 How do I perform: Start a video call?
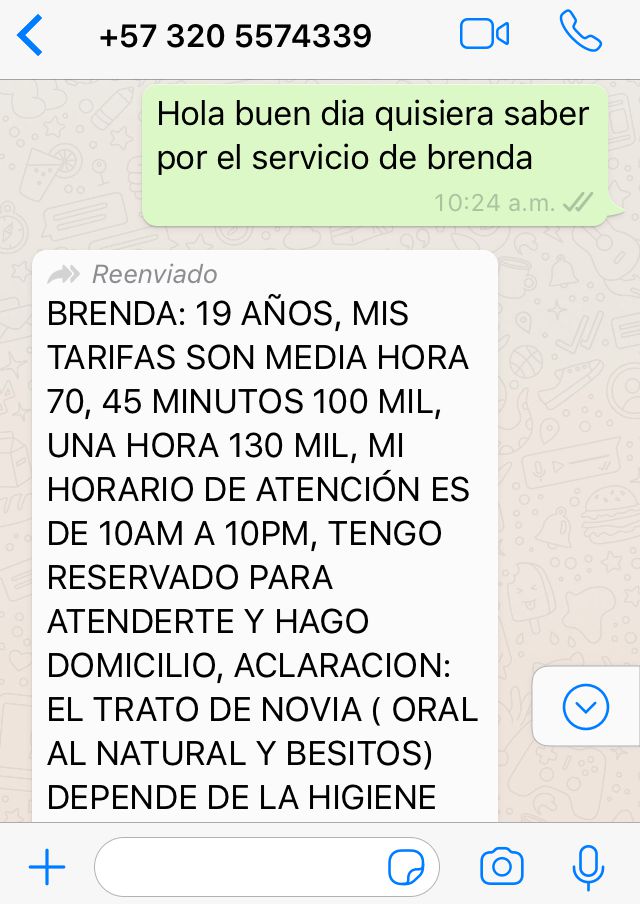tap(485, 35)
